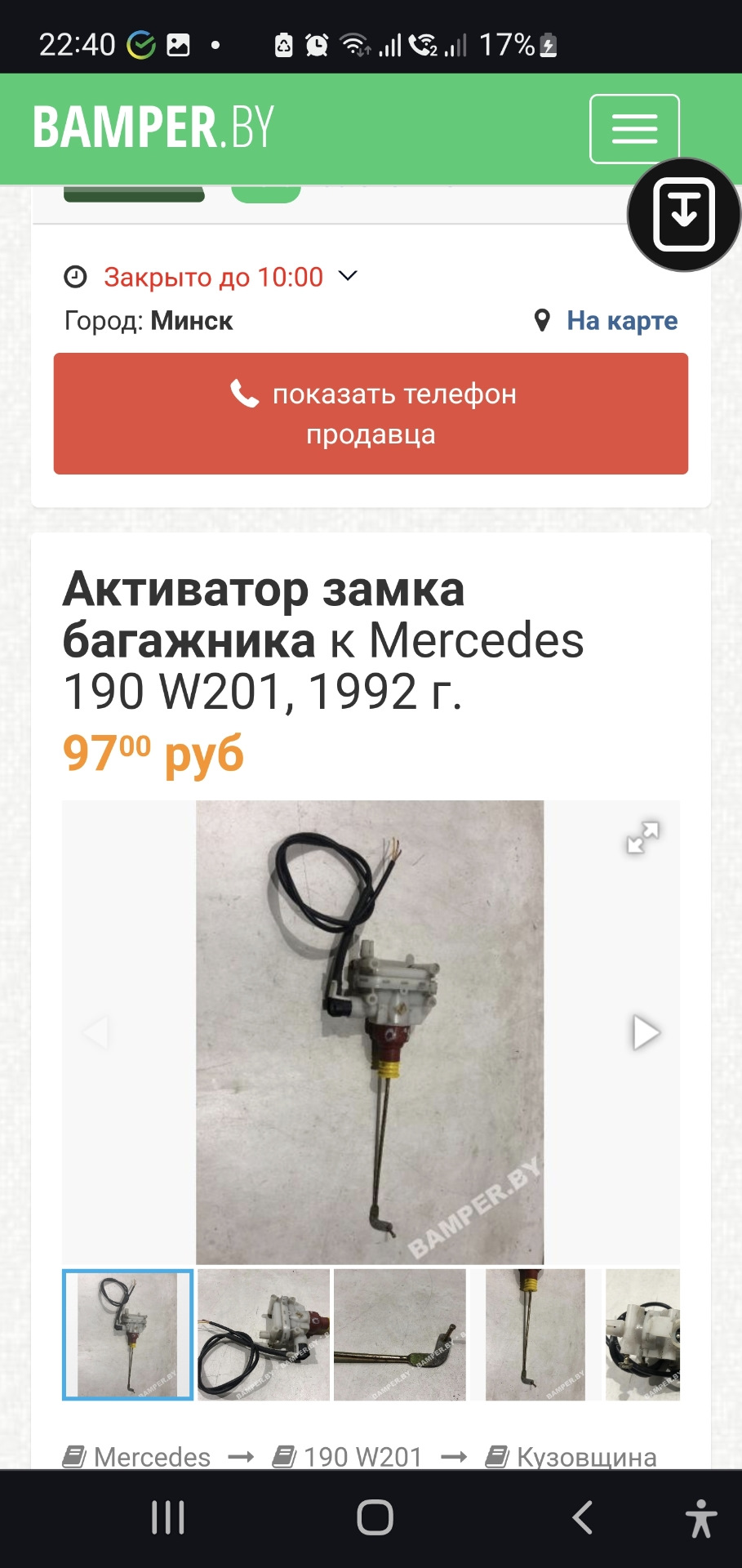Show the seller's phone number
742x1568 pixels.
[371, 413]
